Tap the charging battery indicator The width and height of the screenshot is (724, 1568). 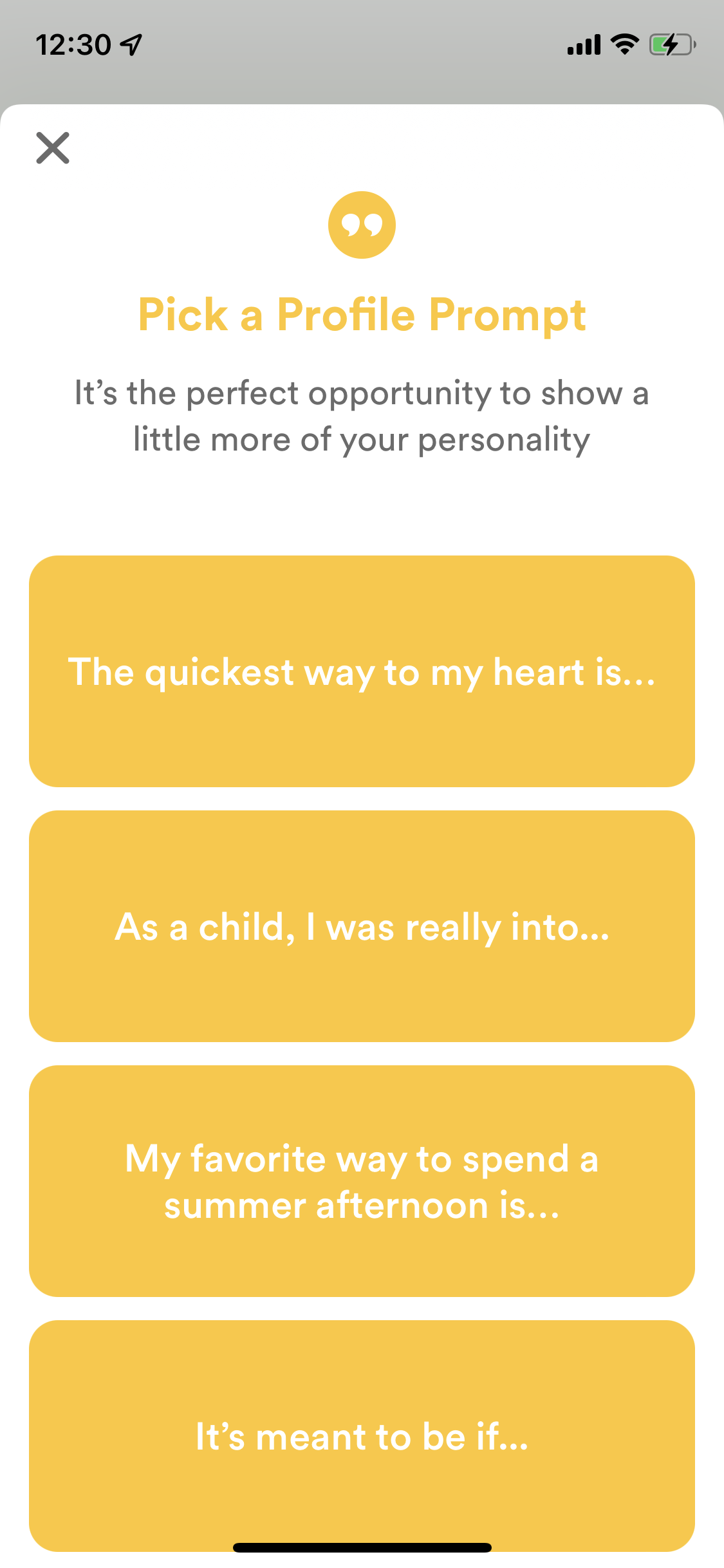(x=669, y=44)
